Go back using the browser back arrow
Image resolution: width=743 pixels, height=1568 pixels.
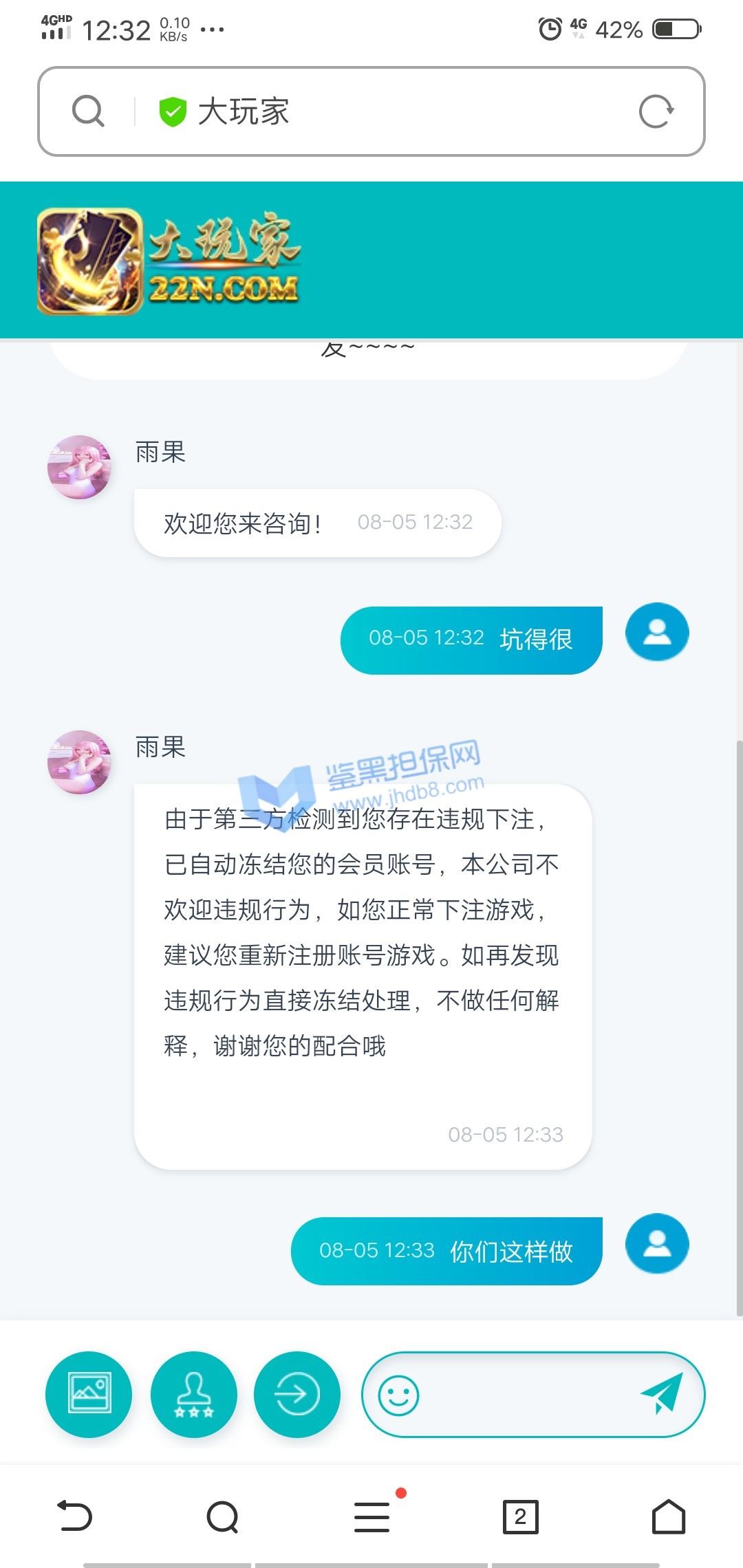click(x=74, y=1516)
